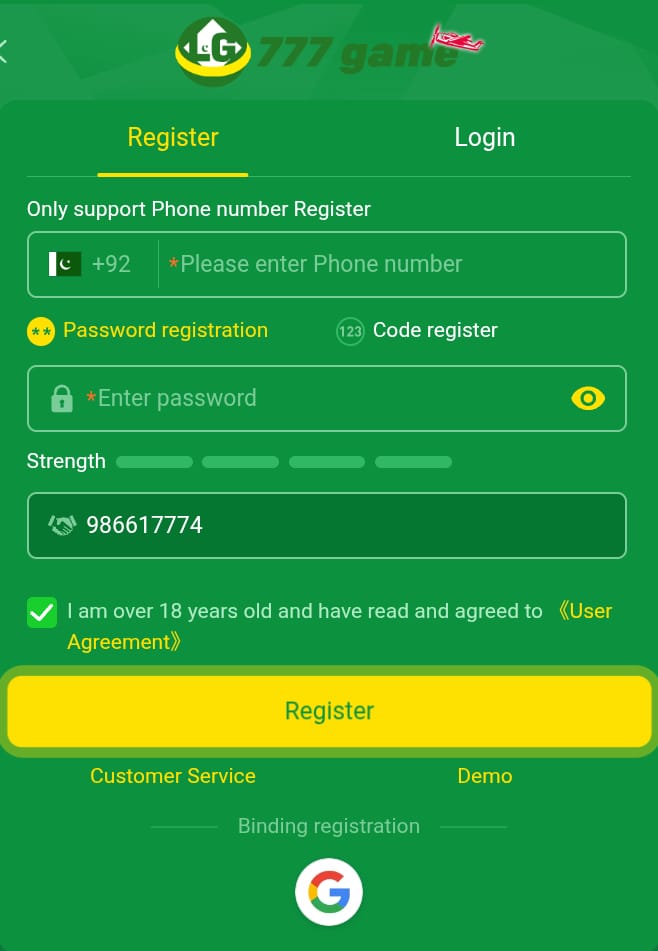Go back using the top-left arrow
The width and height of the screenshot is (658, 951).
click(x=5, y=50)
